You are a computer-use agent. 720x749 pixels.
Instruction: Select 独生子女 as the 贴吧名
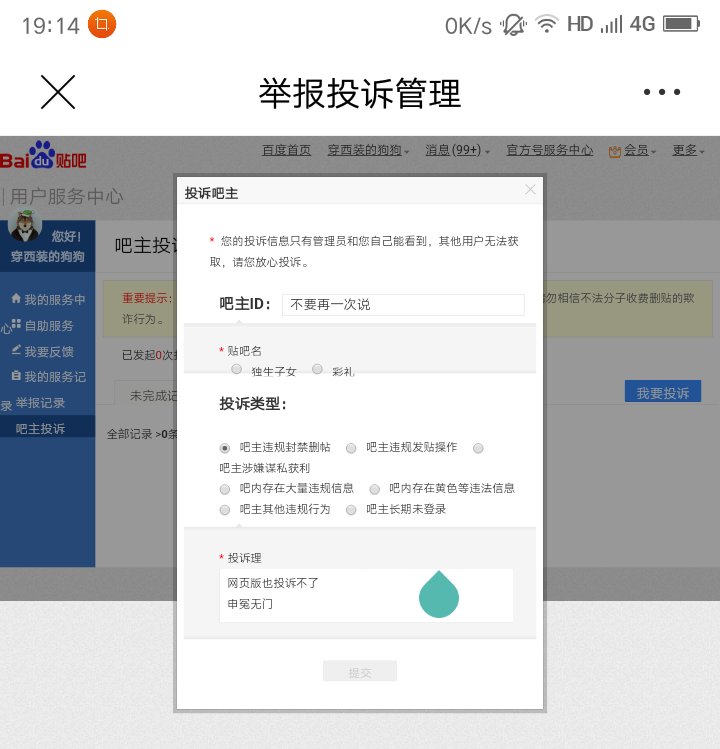[237, 369]
